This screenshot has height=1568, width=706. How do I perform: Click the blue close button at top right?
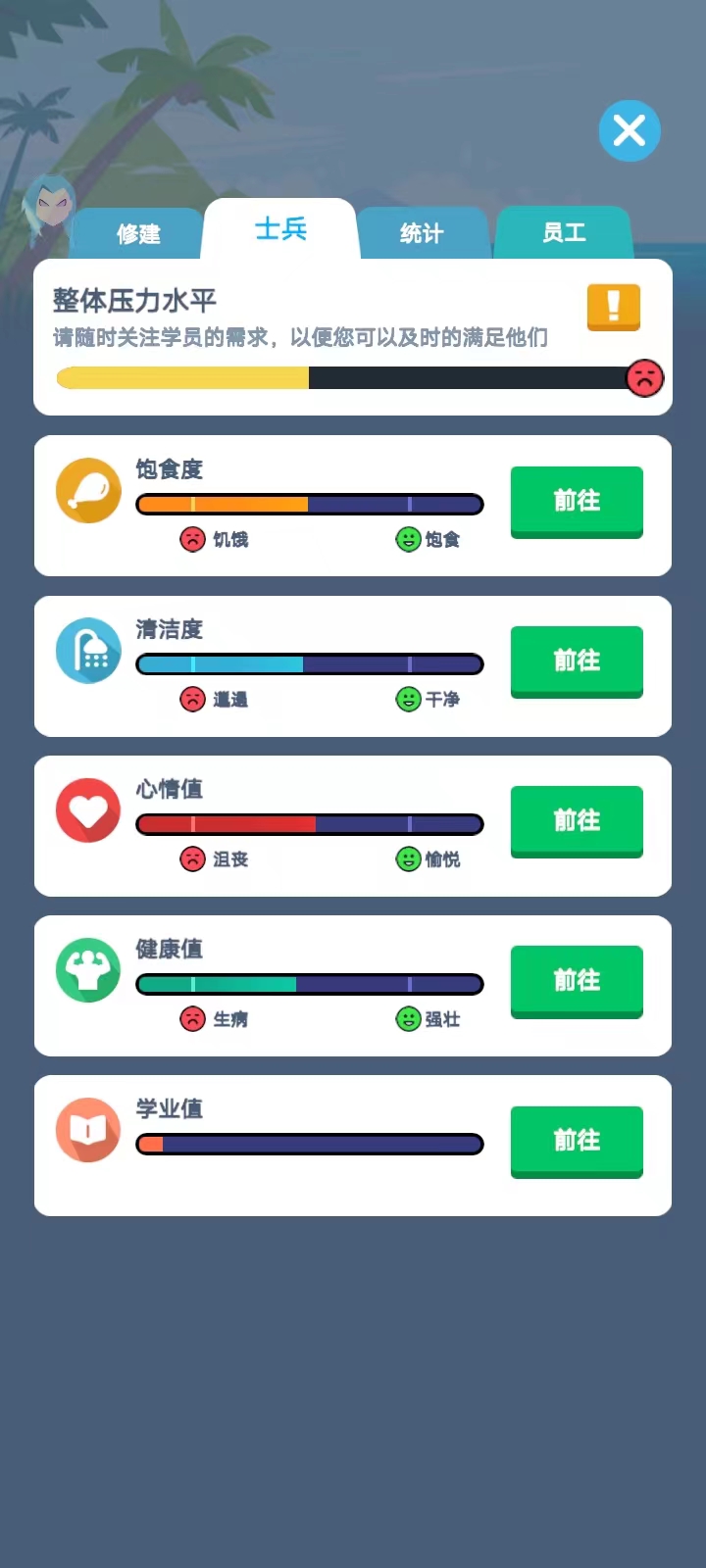[x=630, y=130]
